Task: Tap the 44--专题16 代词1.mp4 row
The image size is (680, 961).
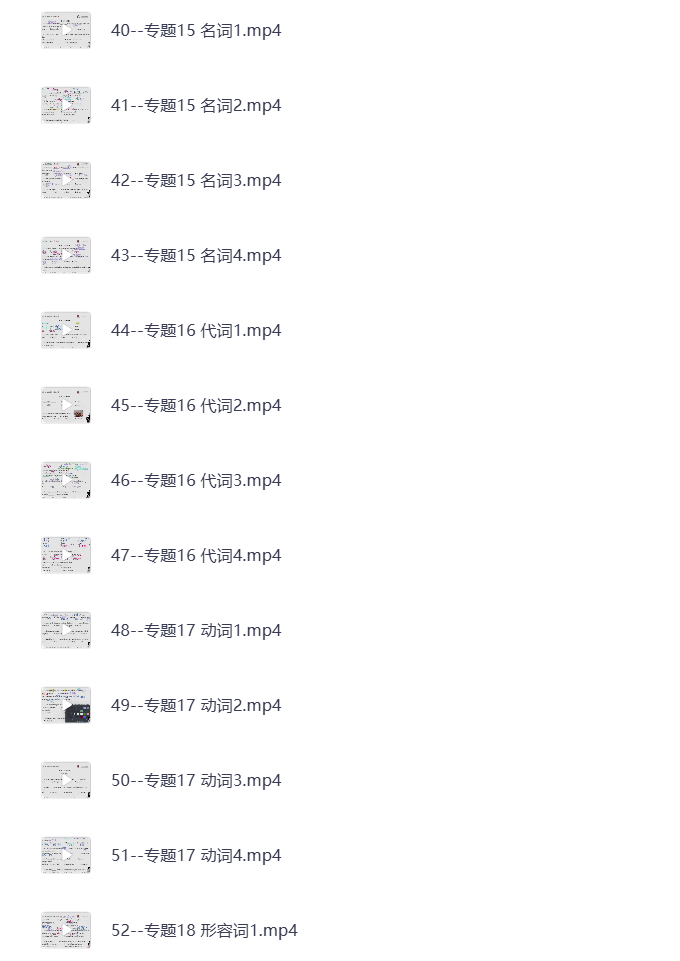Action: pyautogui.click(x=196, y=331)
